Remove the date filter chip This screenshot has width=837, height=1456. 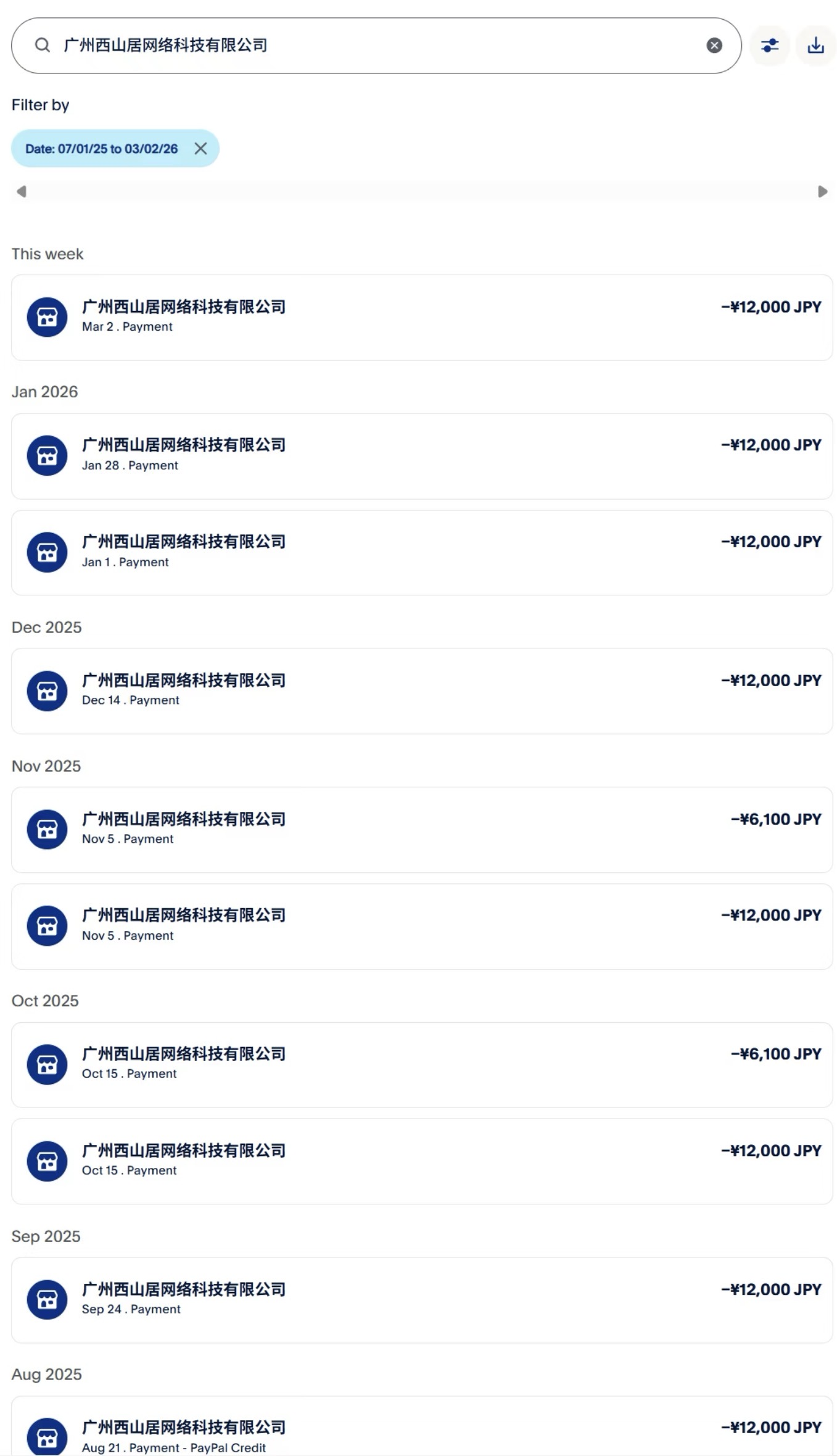point(200,149)
